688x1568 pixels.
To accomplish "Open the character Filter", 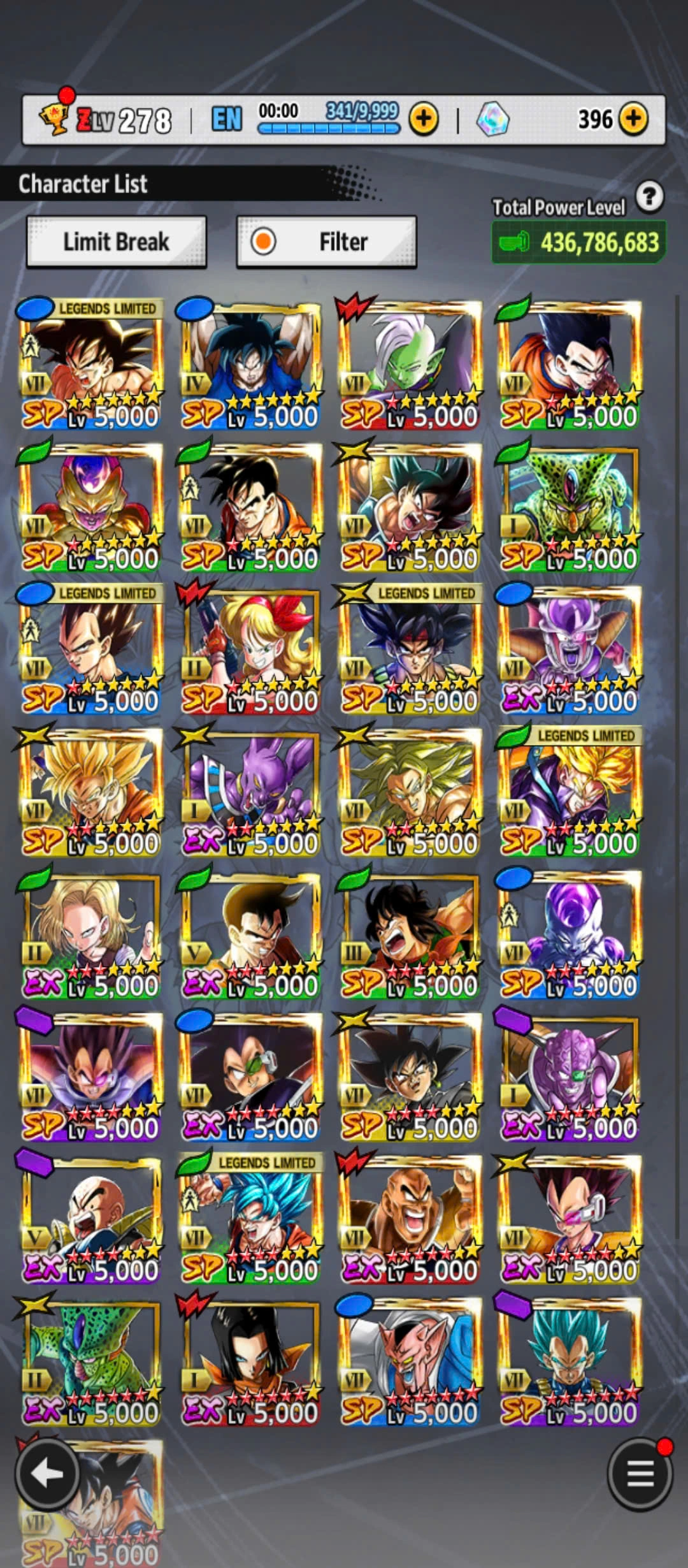I will coord(326,242).
